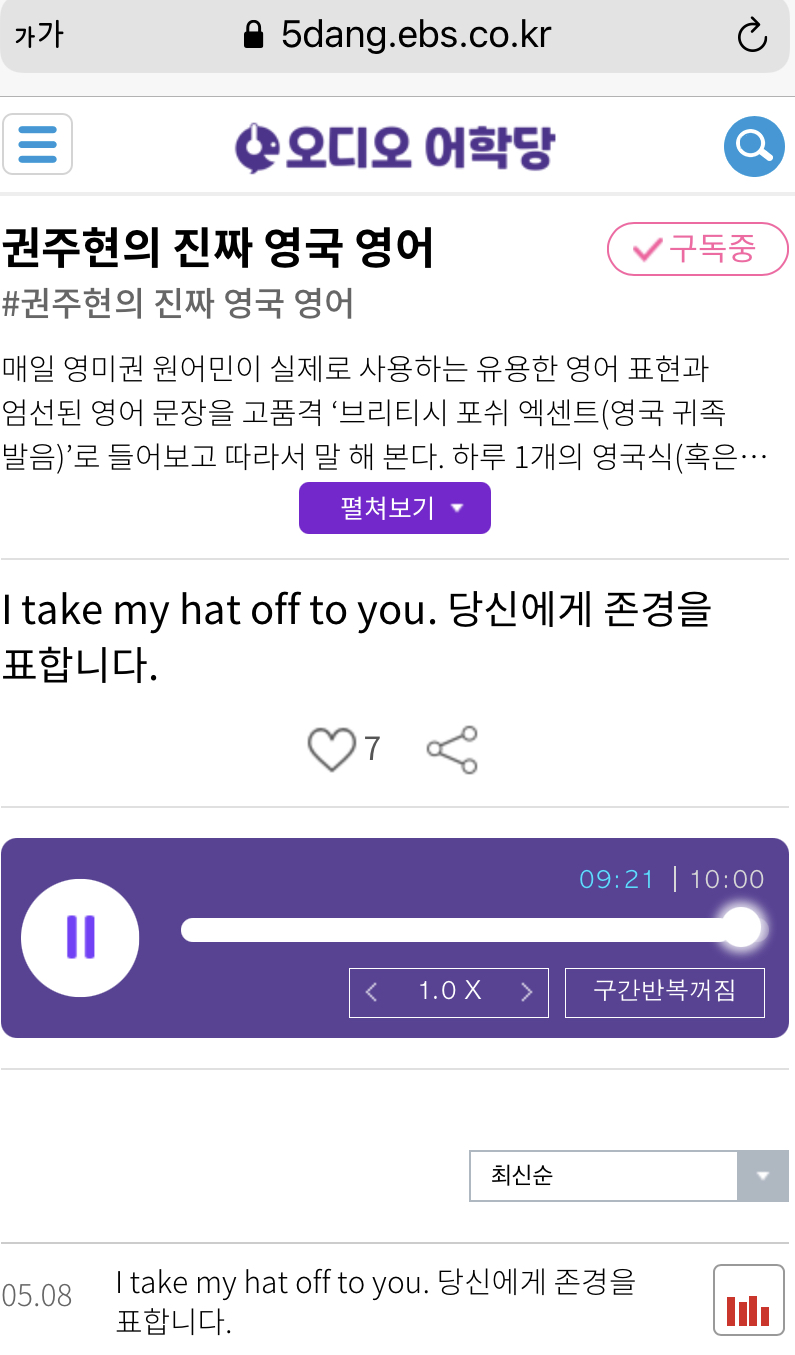The image size is (795, 1355).
Task: Open the hamburger menu
Action: tap(37, 144)
